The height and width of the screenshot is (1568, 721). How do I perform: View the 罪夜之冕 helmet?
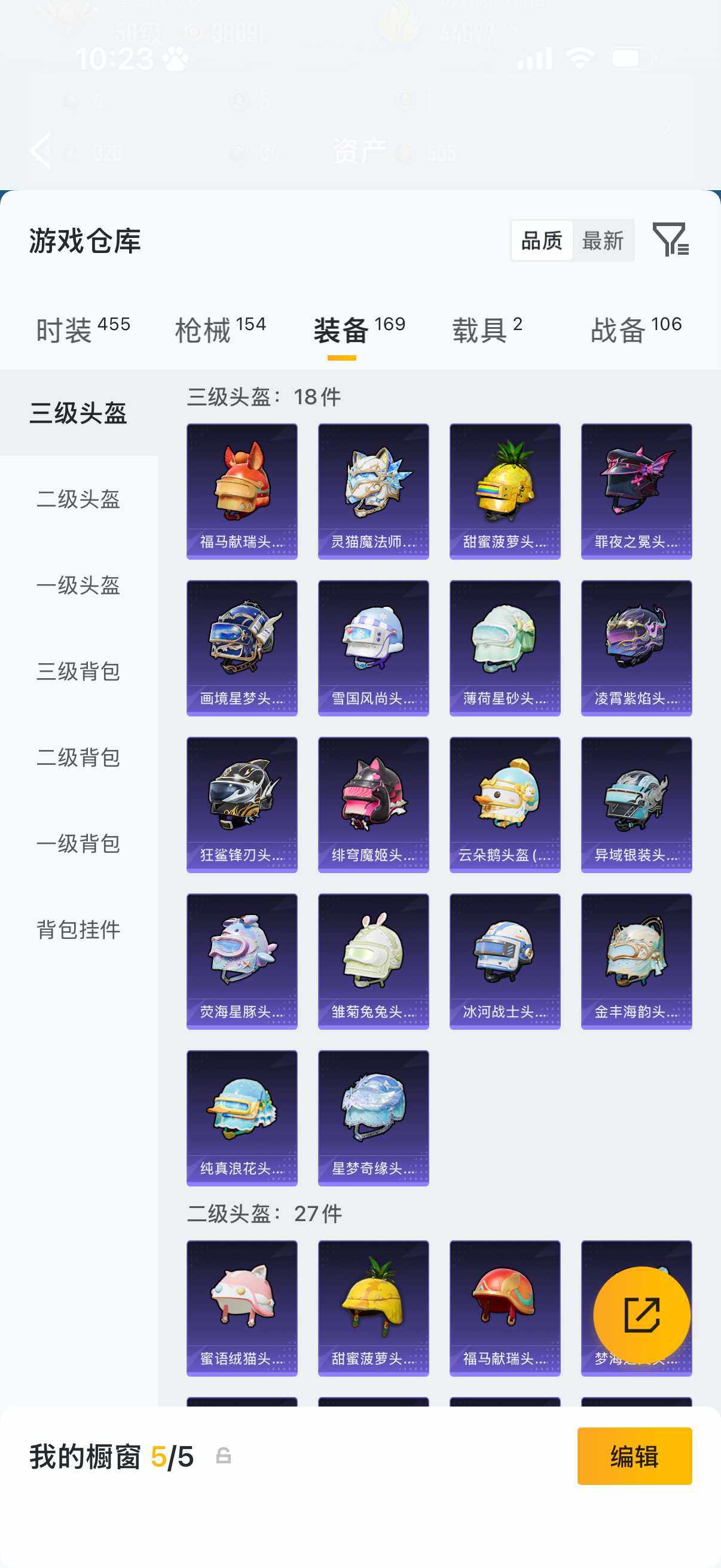tap(636, 490)
